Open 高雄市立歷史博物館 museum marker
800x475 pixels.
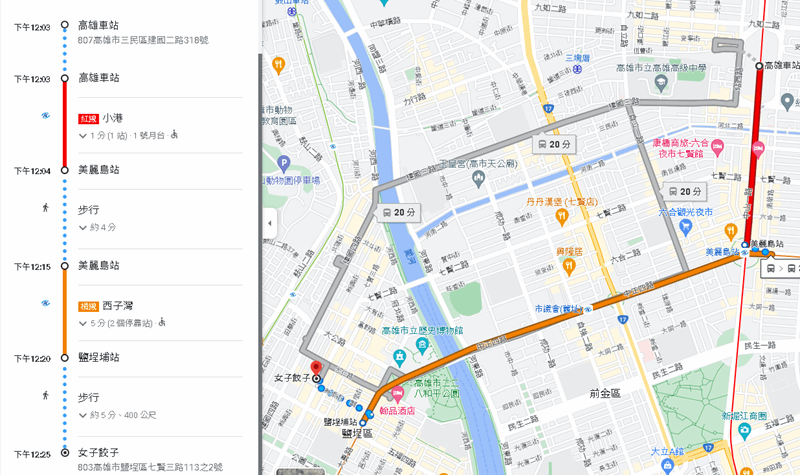398,354
